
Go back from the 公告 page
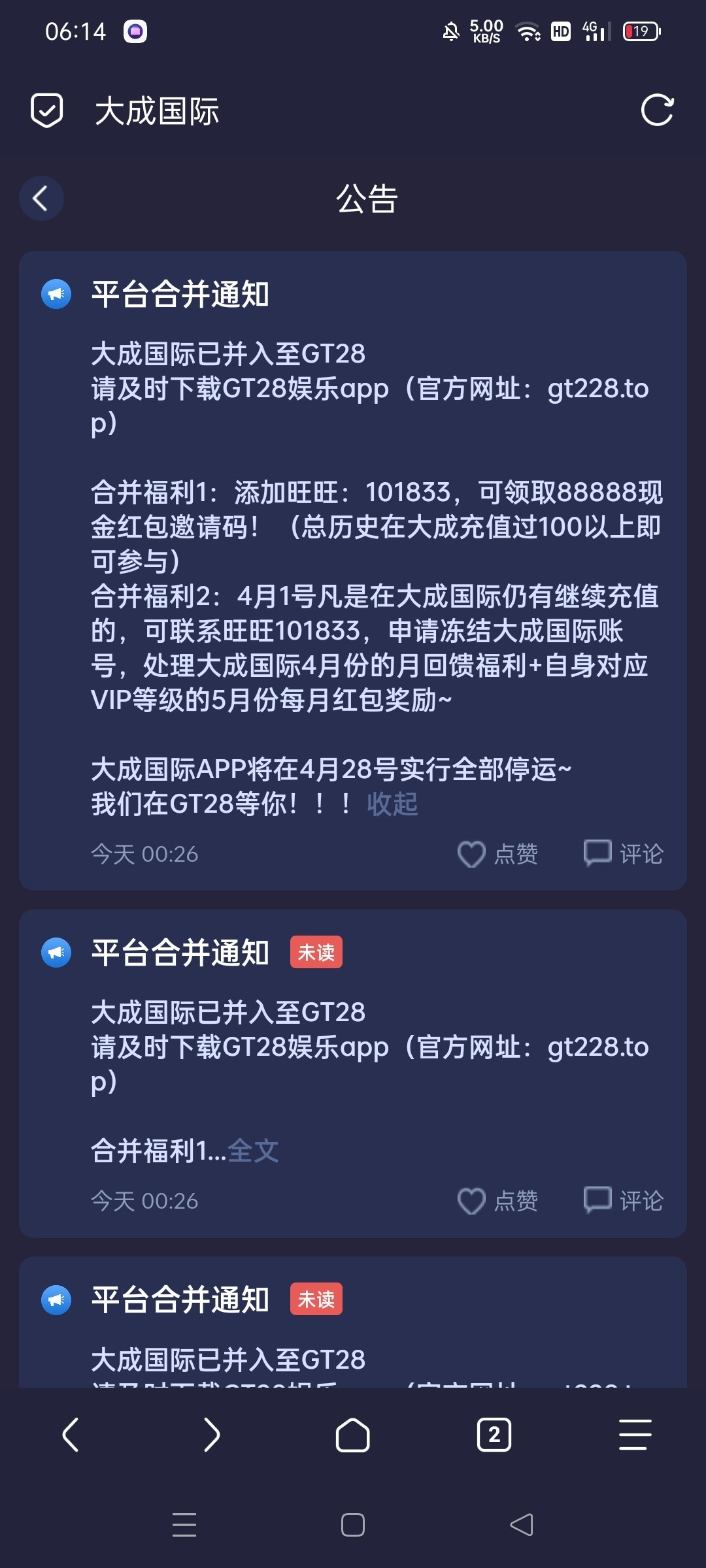[x=41, y=199]
